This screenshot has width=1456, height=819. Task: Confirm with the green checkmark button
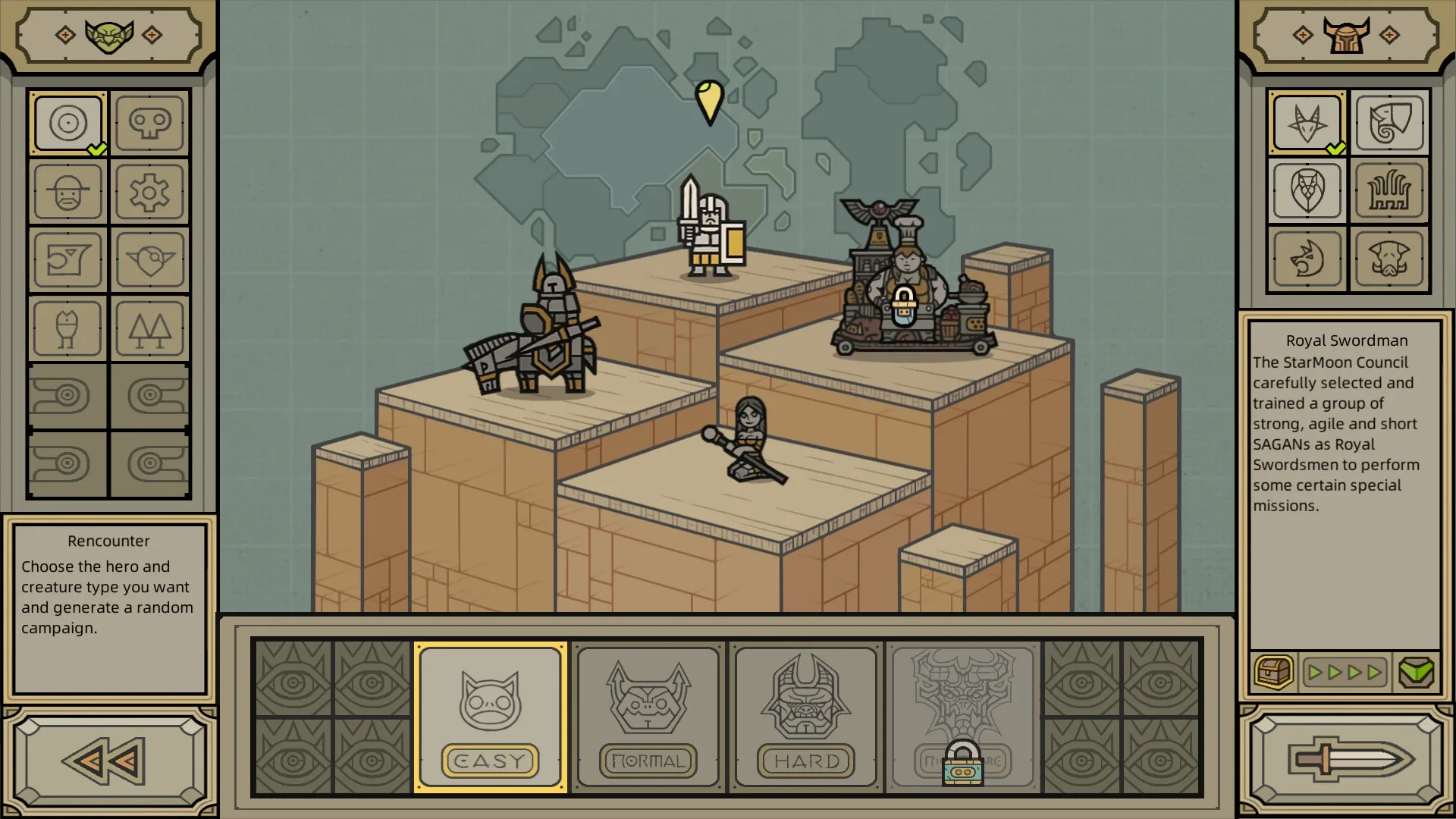1416,673
